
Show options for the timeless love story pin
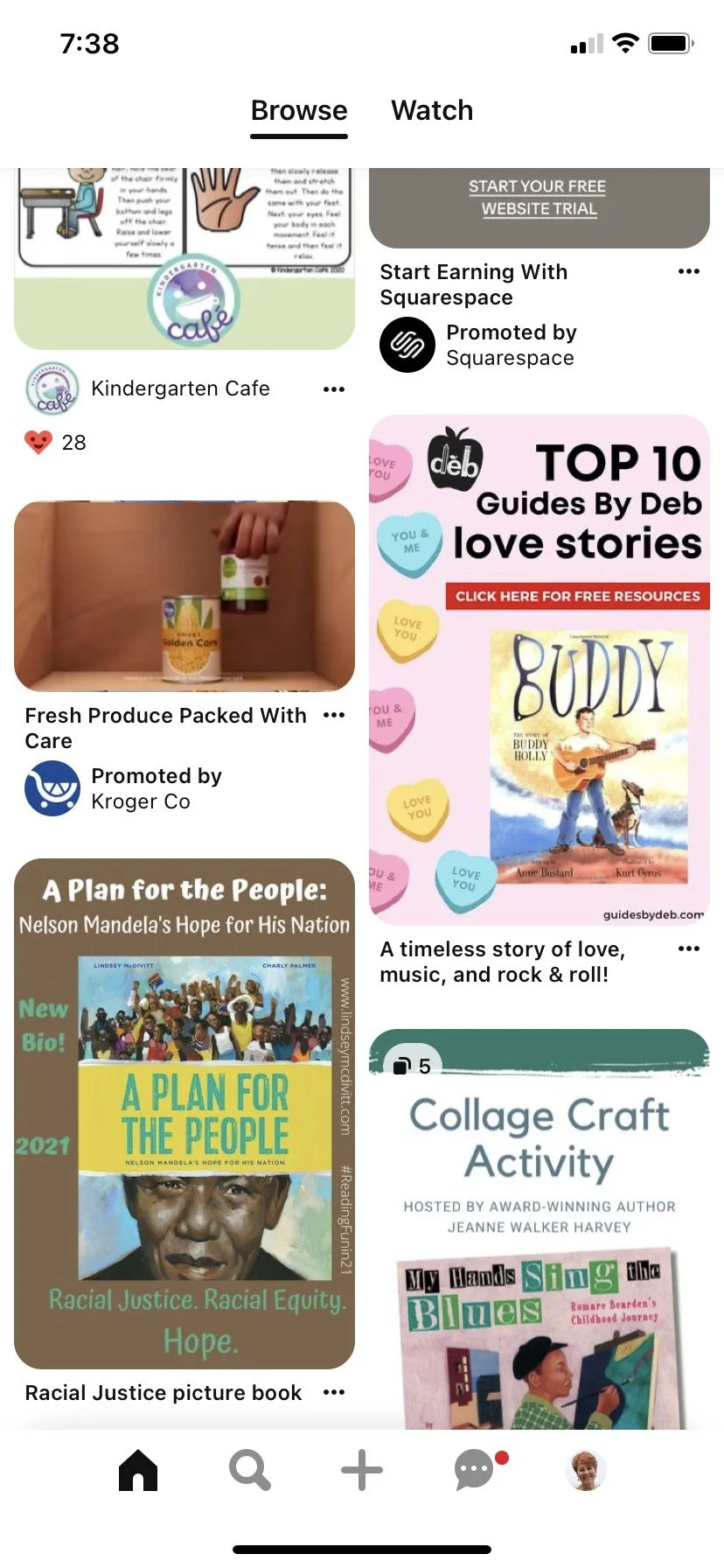pos(689,948)
